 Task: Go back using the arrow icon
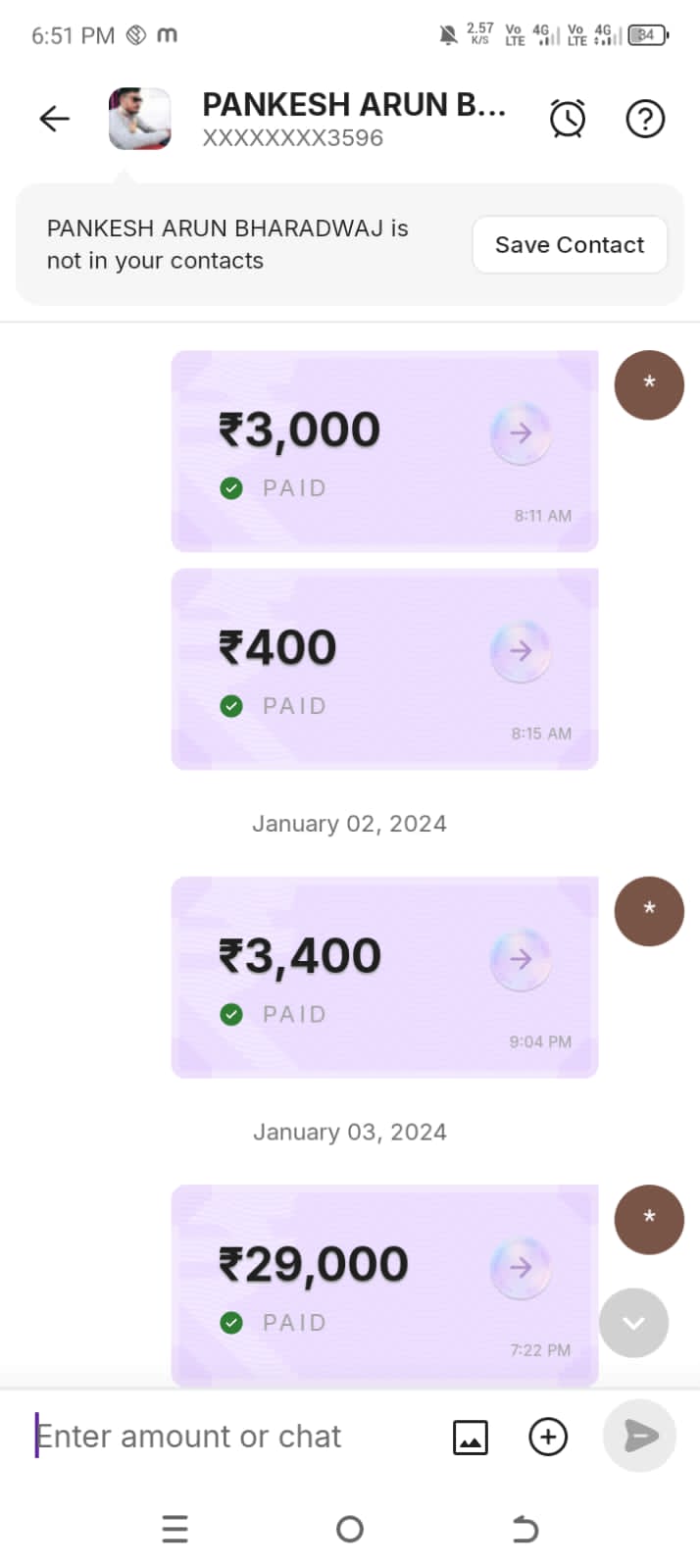coord(54,119)
